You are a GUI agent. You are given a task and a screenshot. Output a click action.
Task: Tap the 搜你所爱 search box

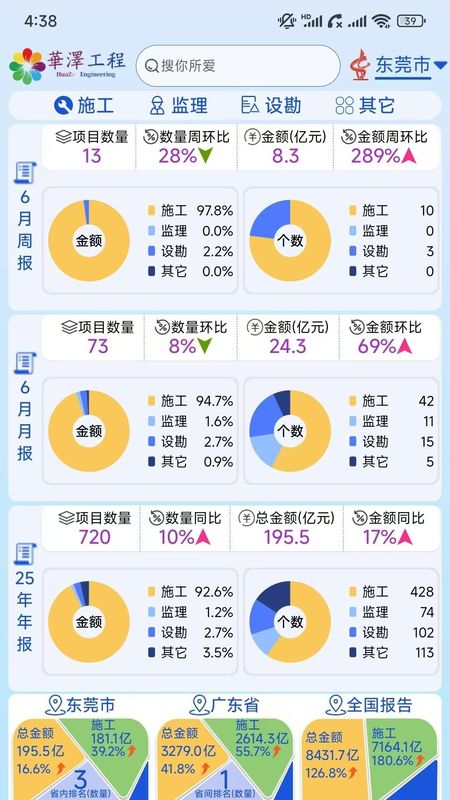click(x=238, y=66)
